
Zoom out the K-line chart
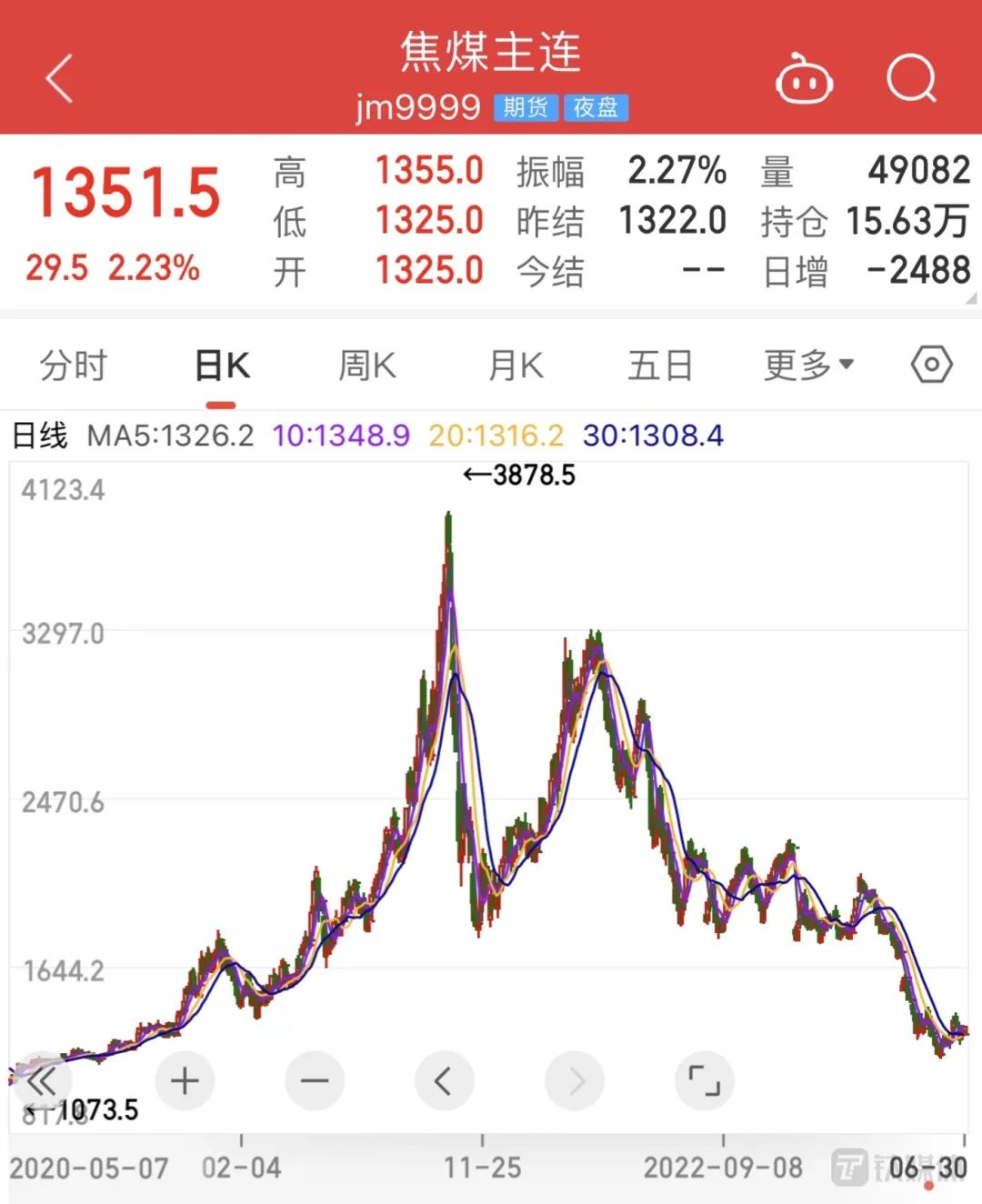click(x=315, y=1081)
